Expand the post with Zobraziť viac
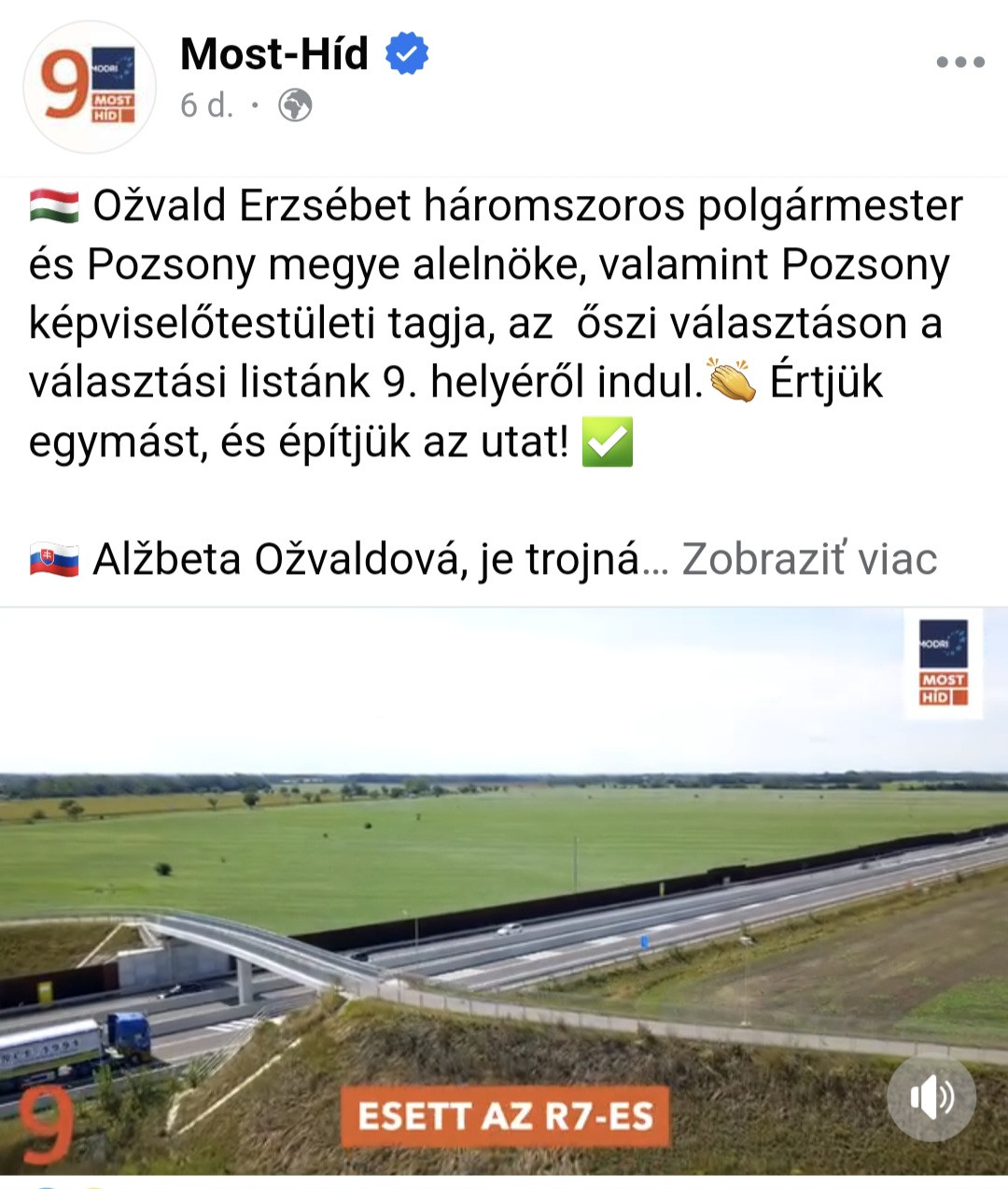 click(x=809, y=559)
